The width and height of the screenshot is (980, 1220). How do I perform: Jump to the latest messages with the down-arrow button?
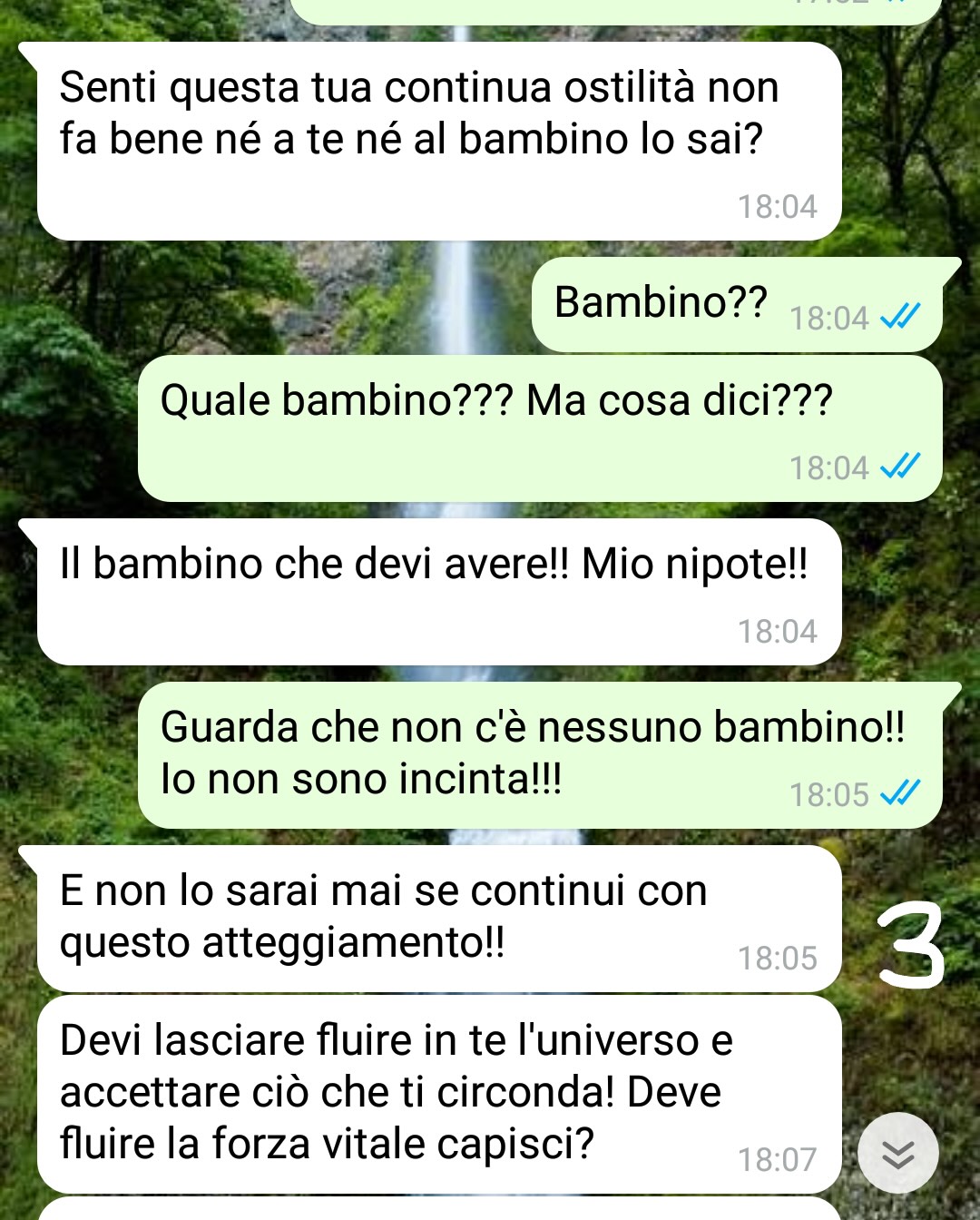[x=897, y=1153]
